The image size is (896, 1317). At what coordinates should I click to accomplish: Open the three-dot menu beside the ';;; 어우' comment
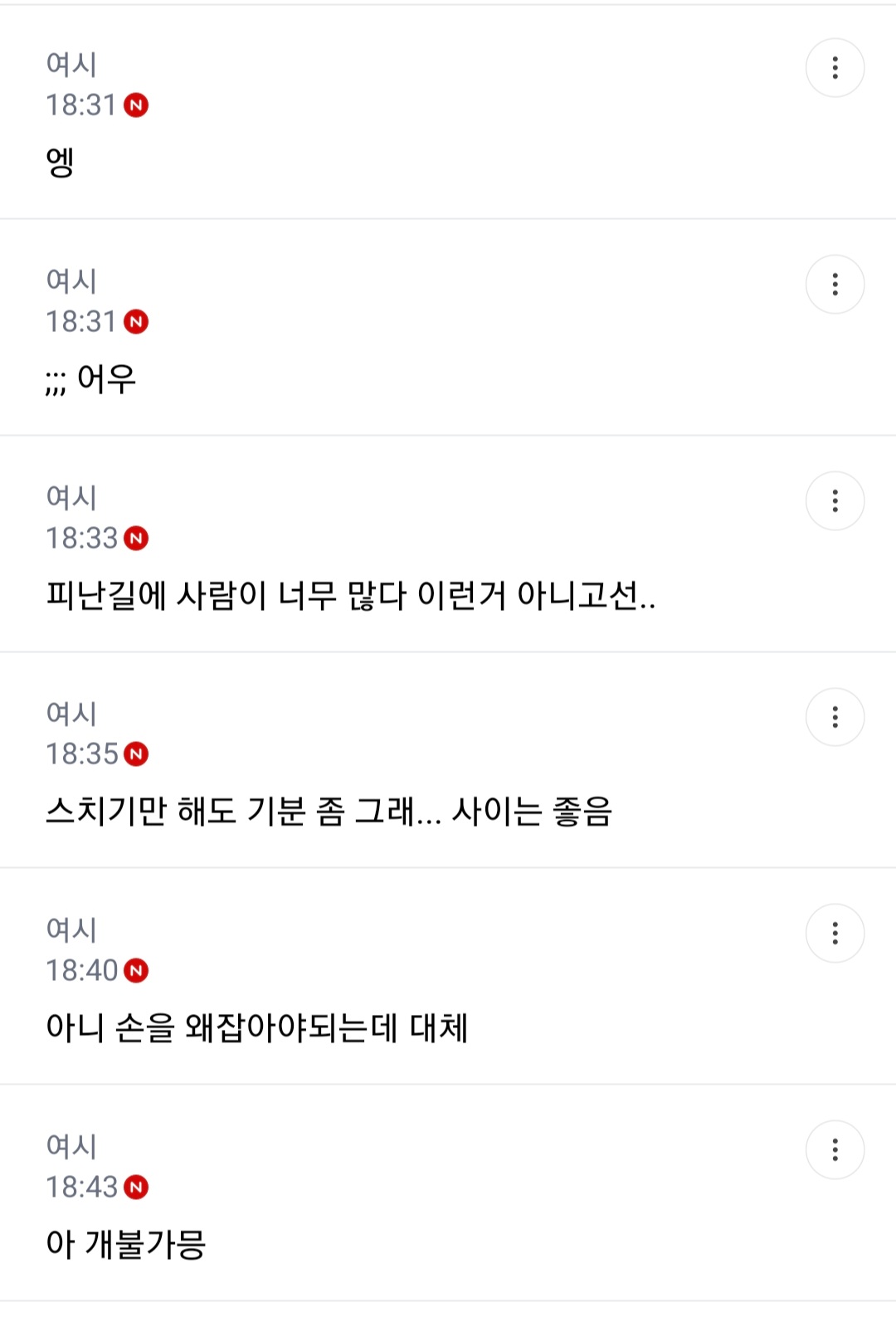point(834,284)
